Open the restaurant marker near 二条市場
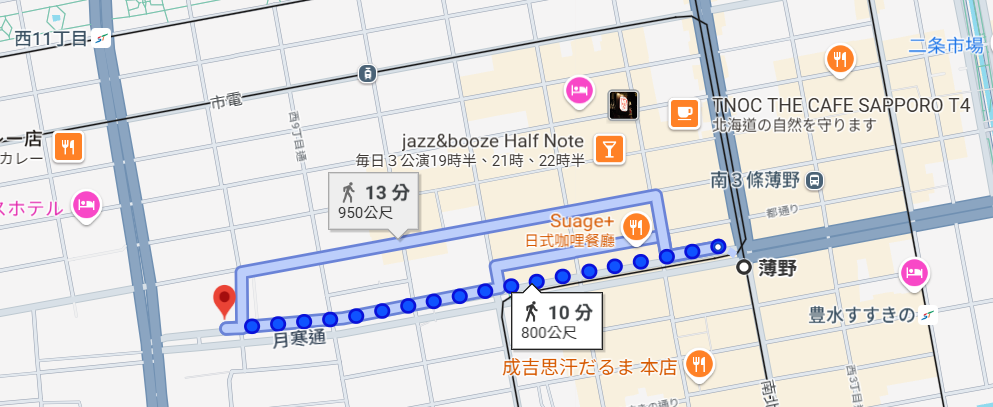 pos(840,61)
